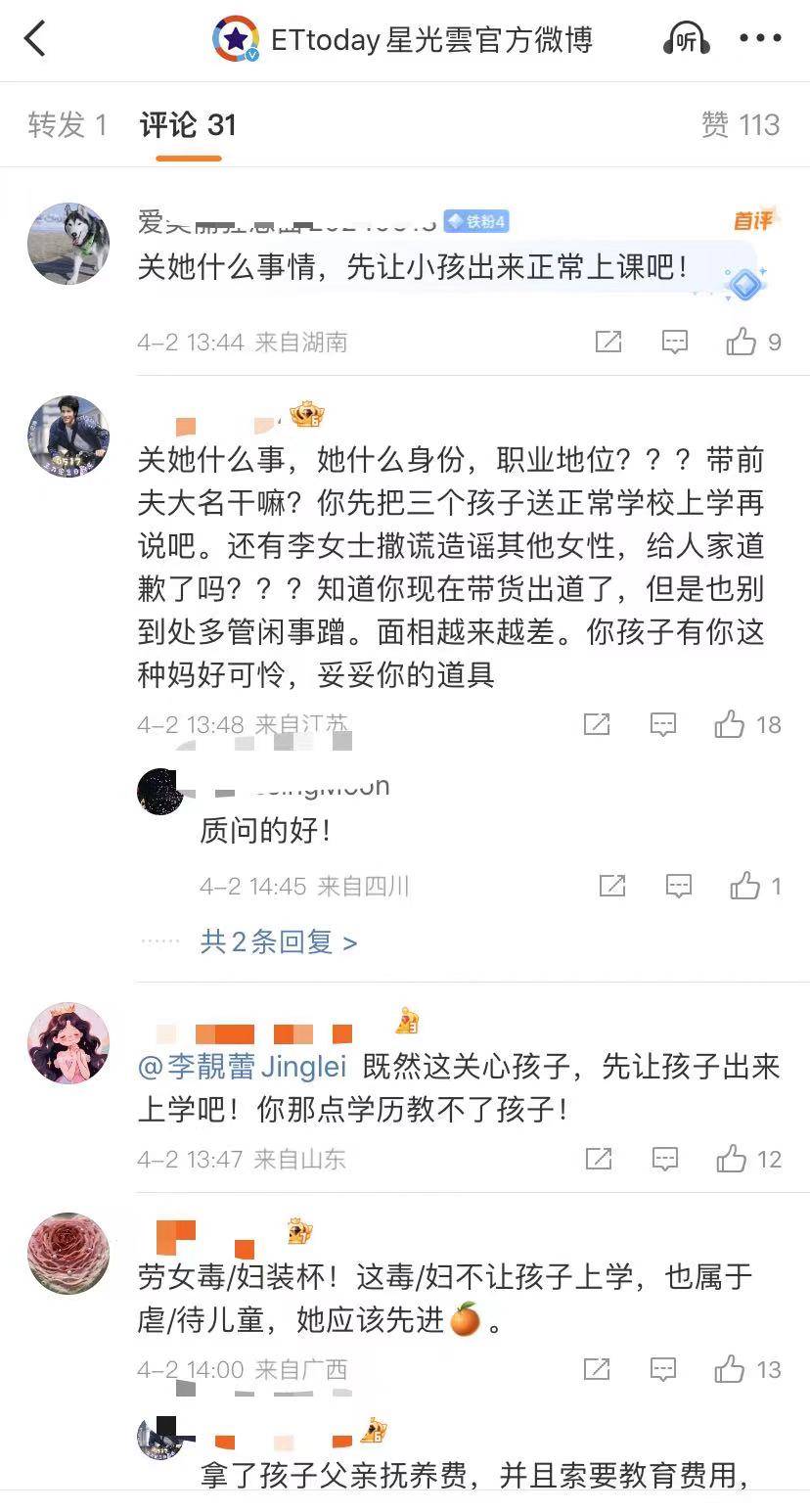Reply to the comment from 广西

pos(663,1369)
